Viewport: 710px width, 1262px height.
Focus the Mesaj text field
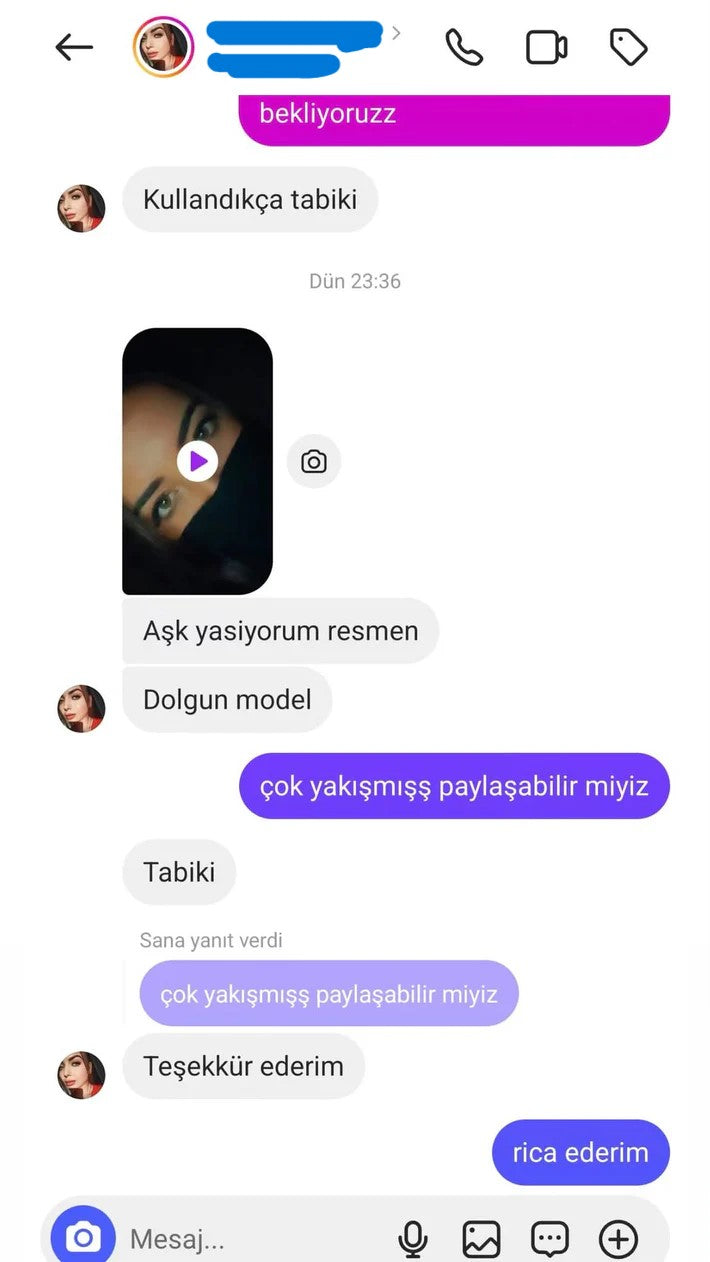[250, 1240]
